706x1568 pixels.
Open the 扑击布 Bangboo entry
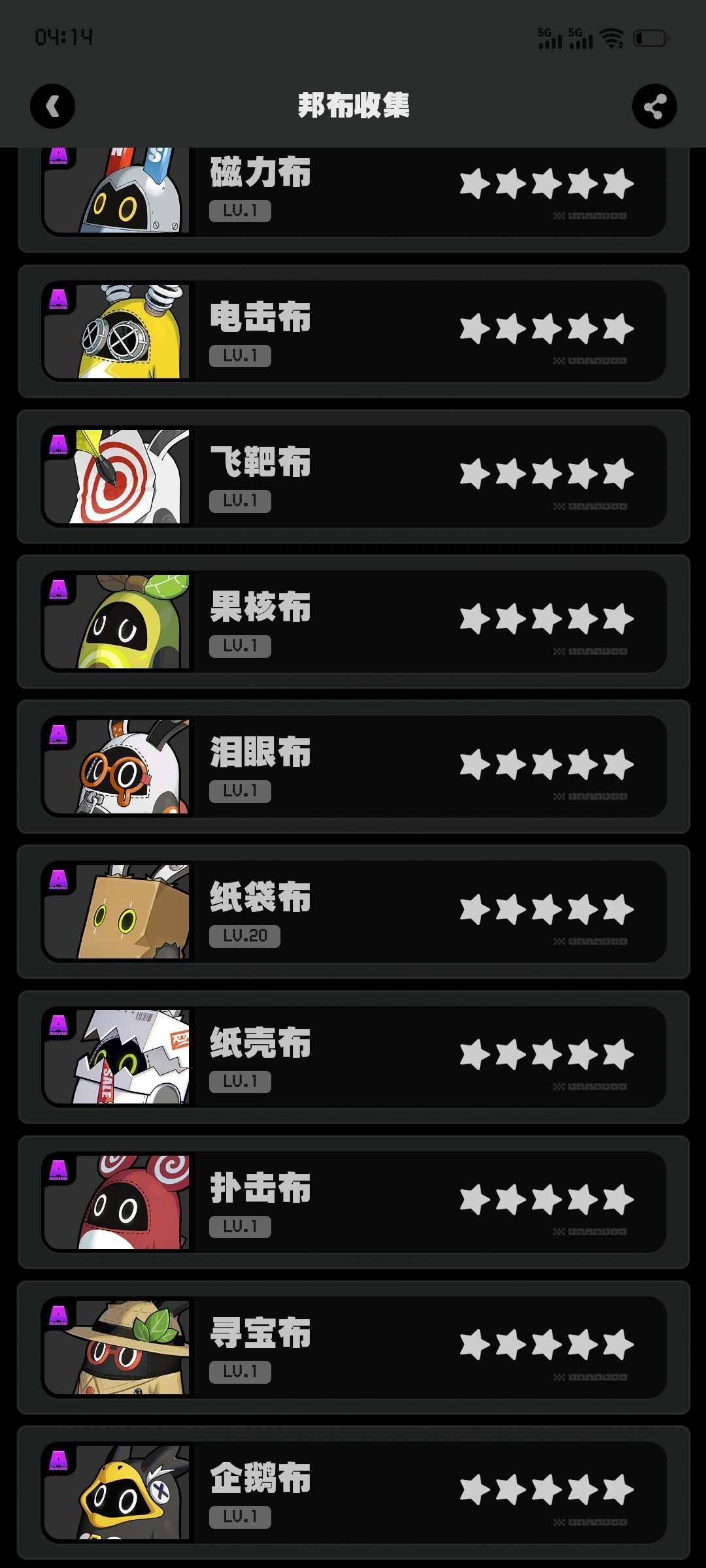click(353, 1202)
